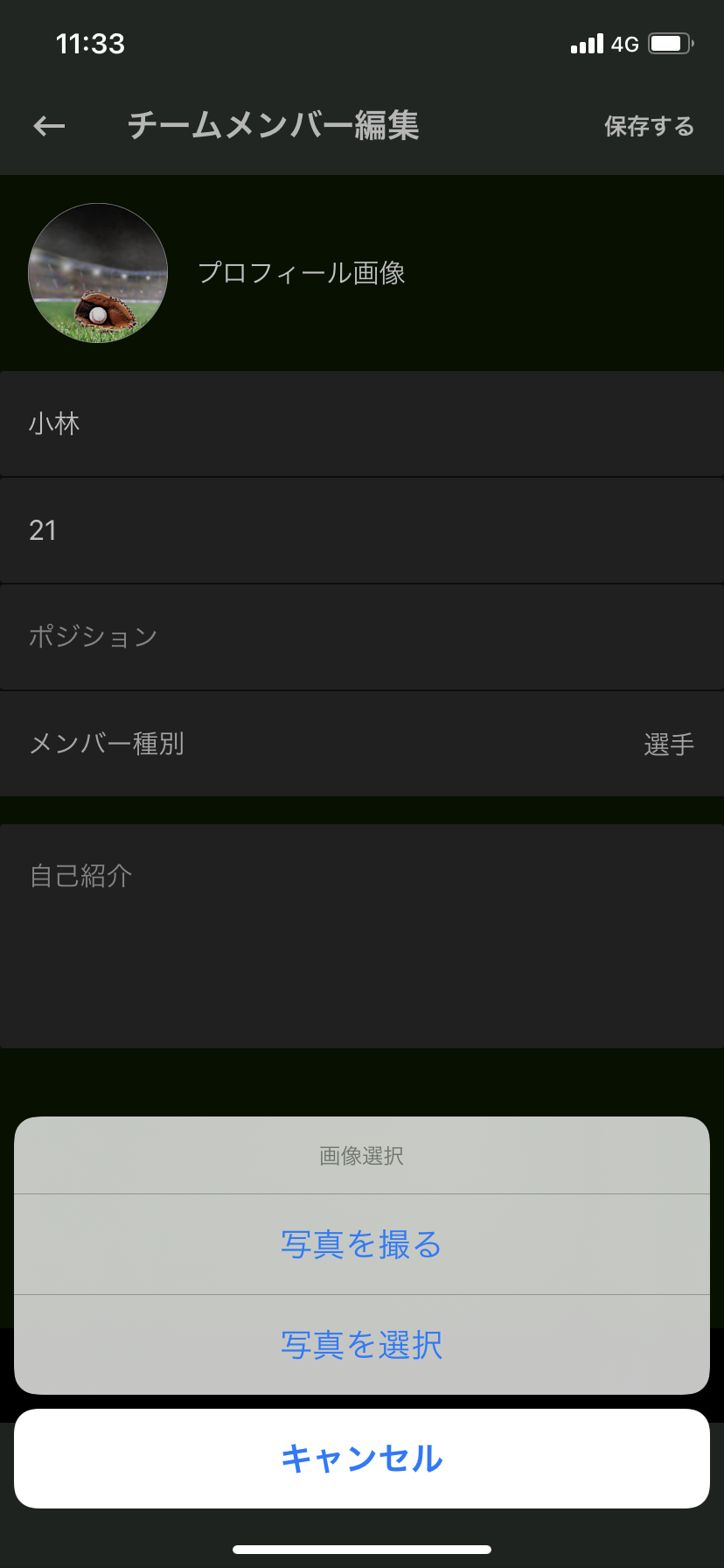This screenshot has height=1568, width=724.
Task: Select 写真を選択 to pick a photo
Action: [x=361, y=1344]
